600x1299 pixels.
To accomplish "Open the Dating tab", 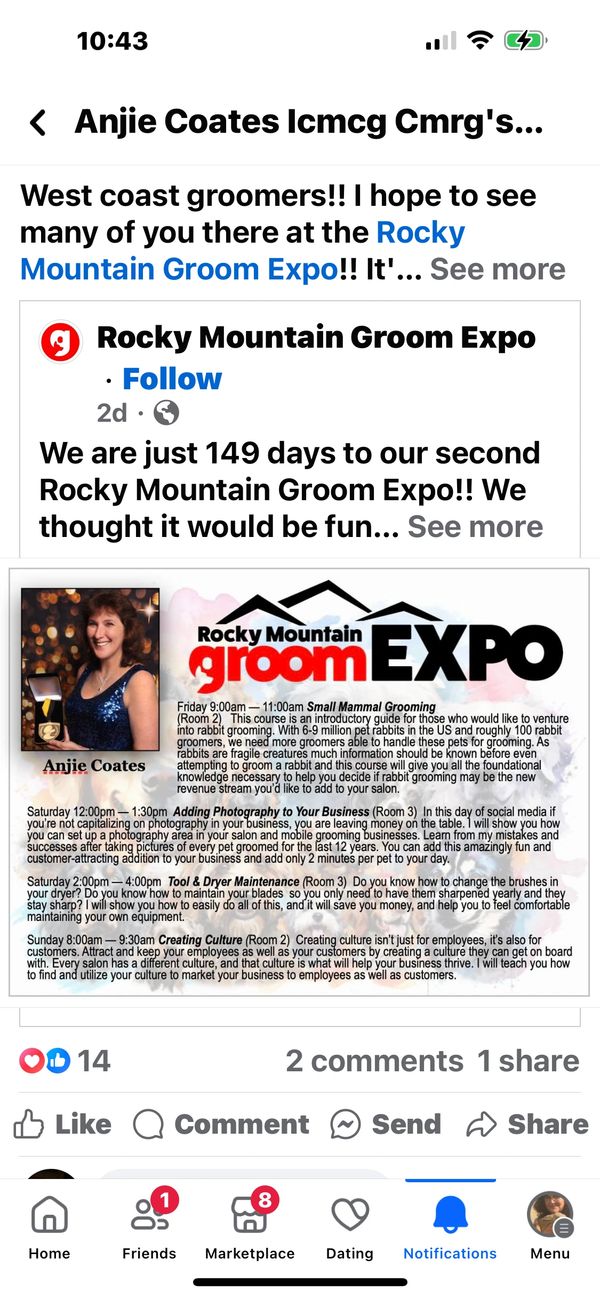I will 350,1228.
